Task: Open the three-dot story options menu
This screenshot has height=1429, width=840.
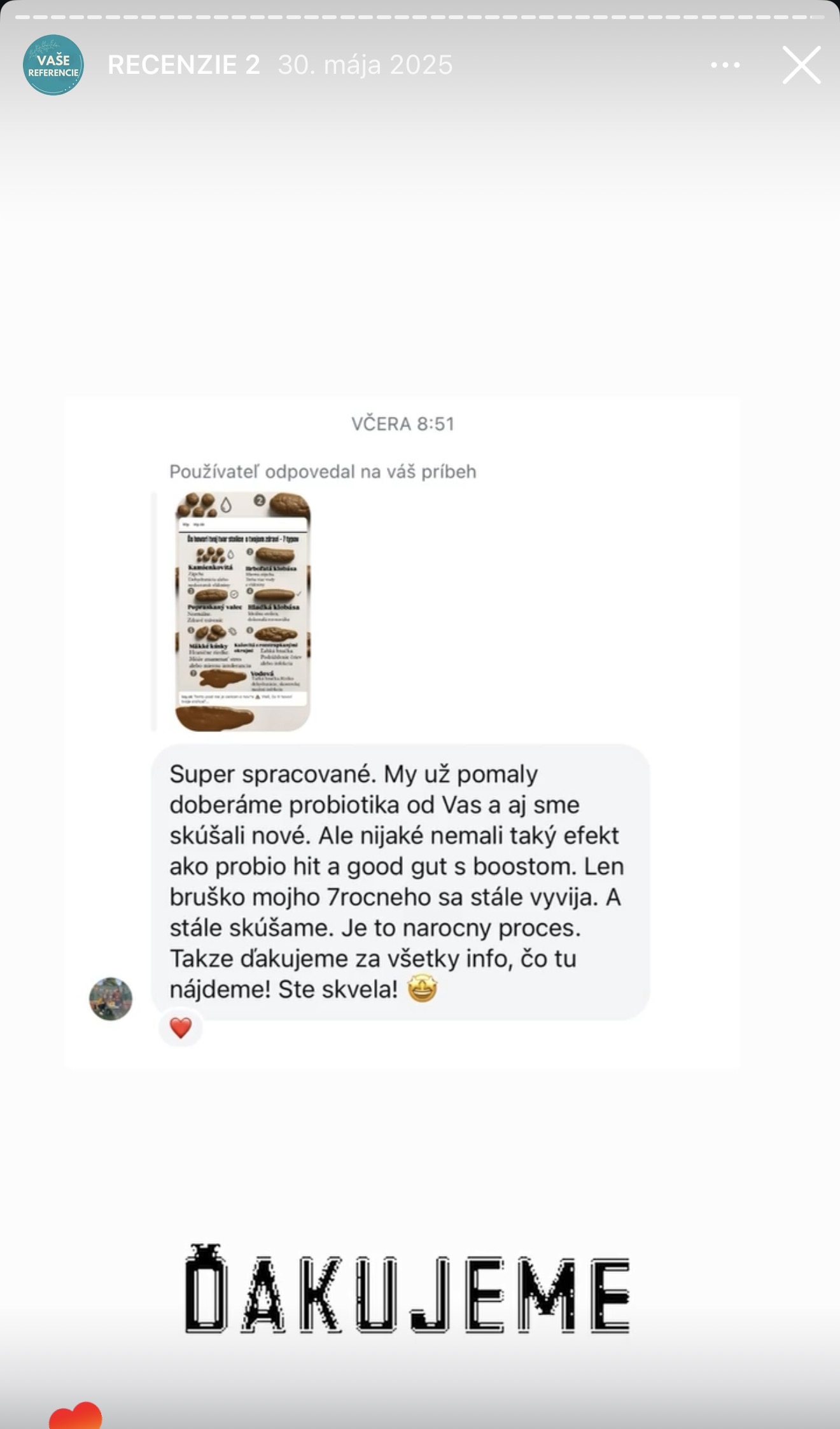Action: click(725, 65)
